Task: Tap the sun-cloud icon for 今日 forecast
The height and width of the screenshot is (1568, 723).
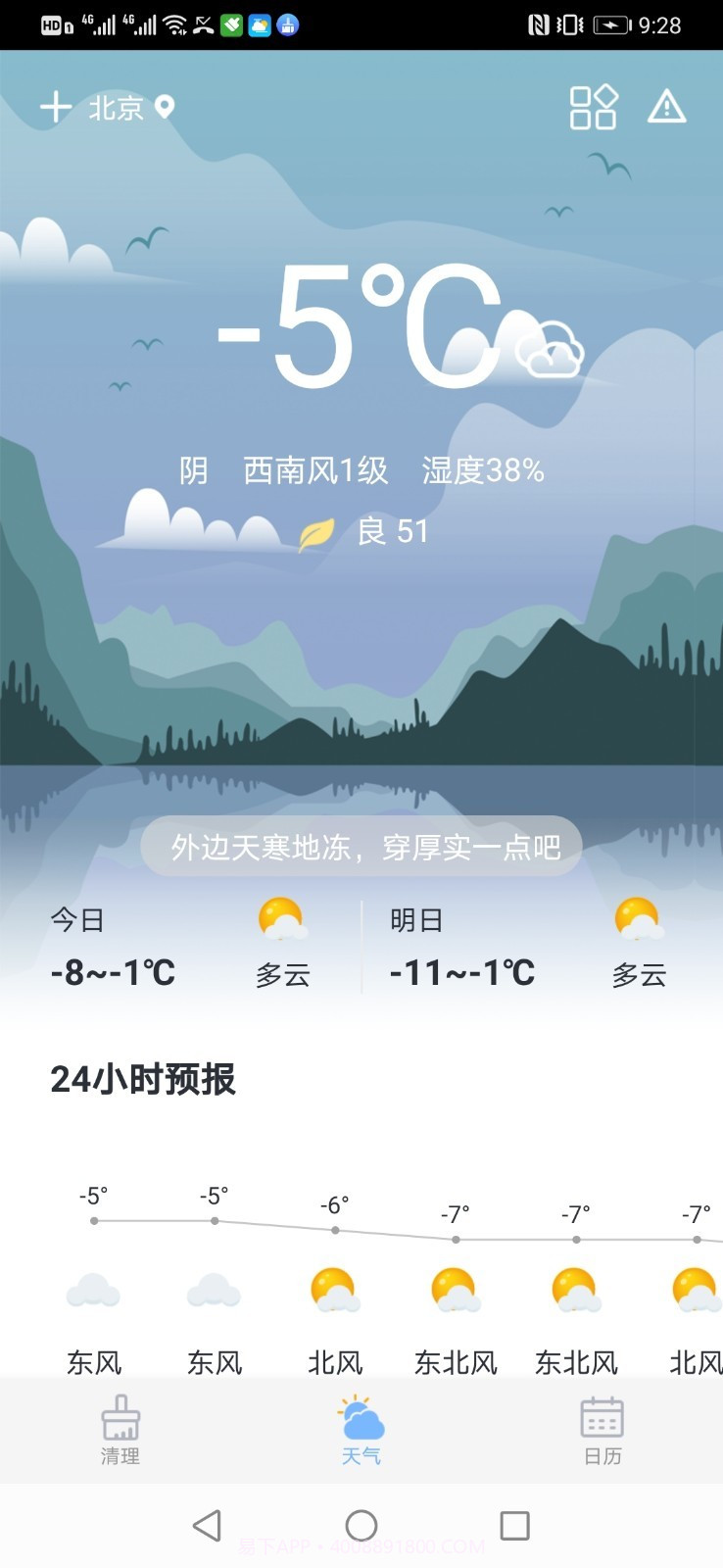Action: pos(280,918)
